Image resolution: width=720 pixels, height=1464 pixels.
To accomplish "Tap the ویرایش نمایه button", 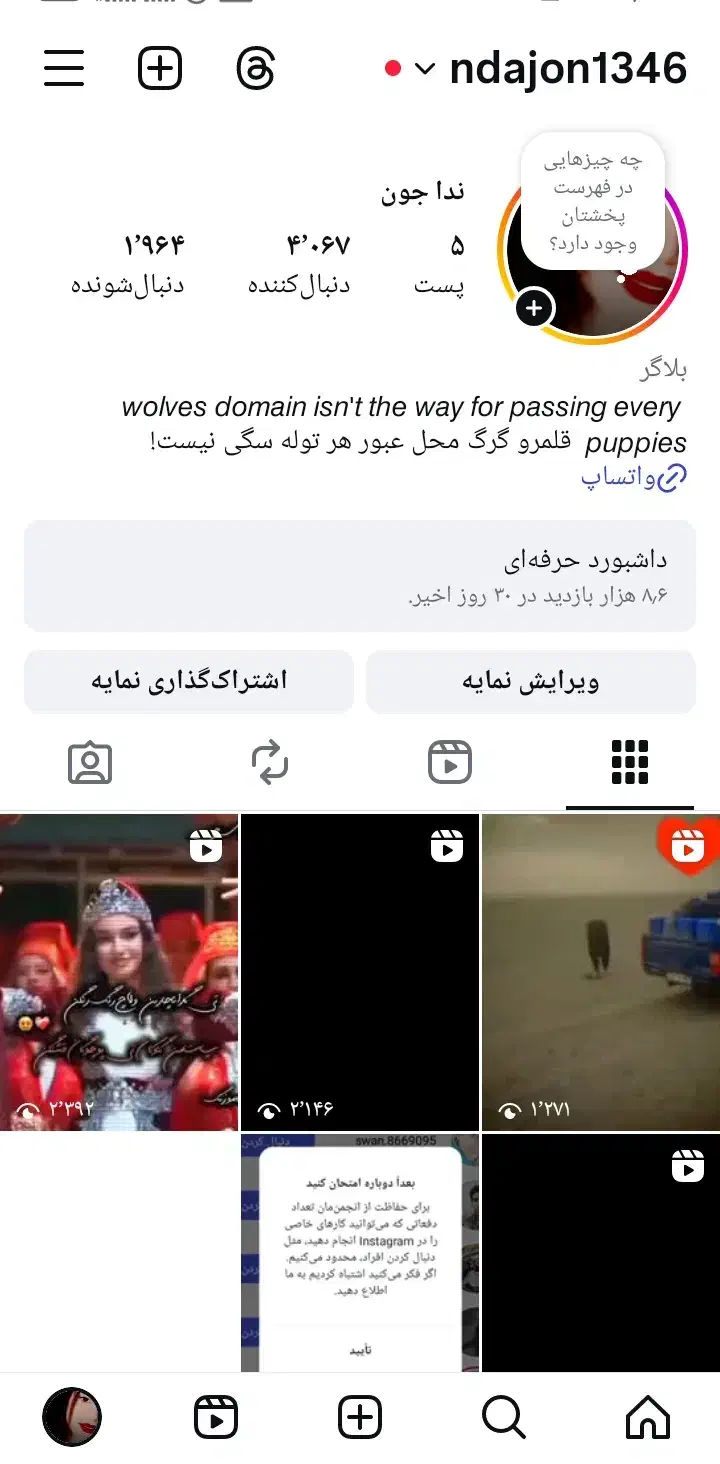I will (x=530, y=682).
